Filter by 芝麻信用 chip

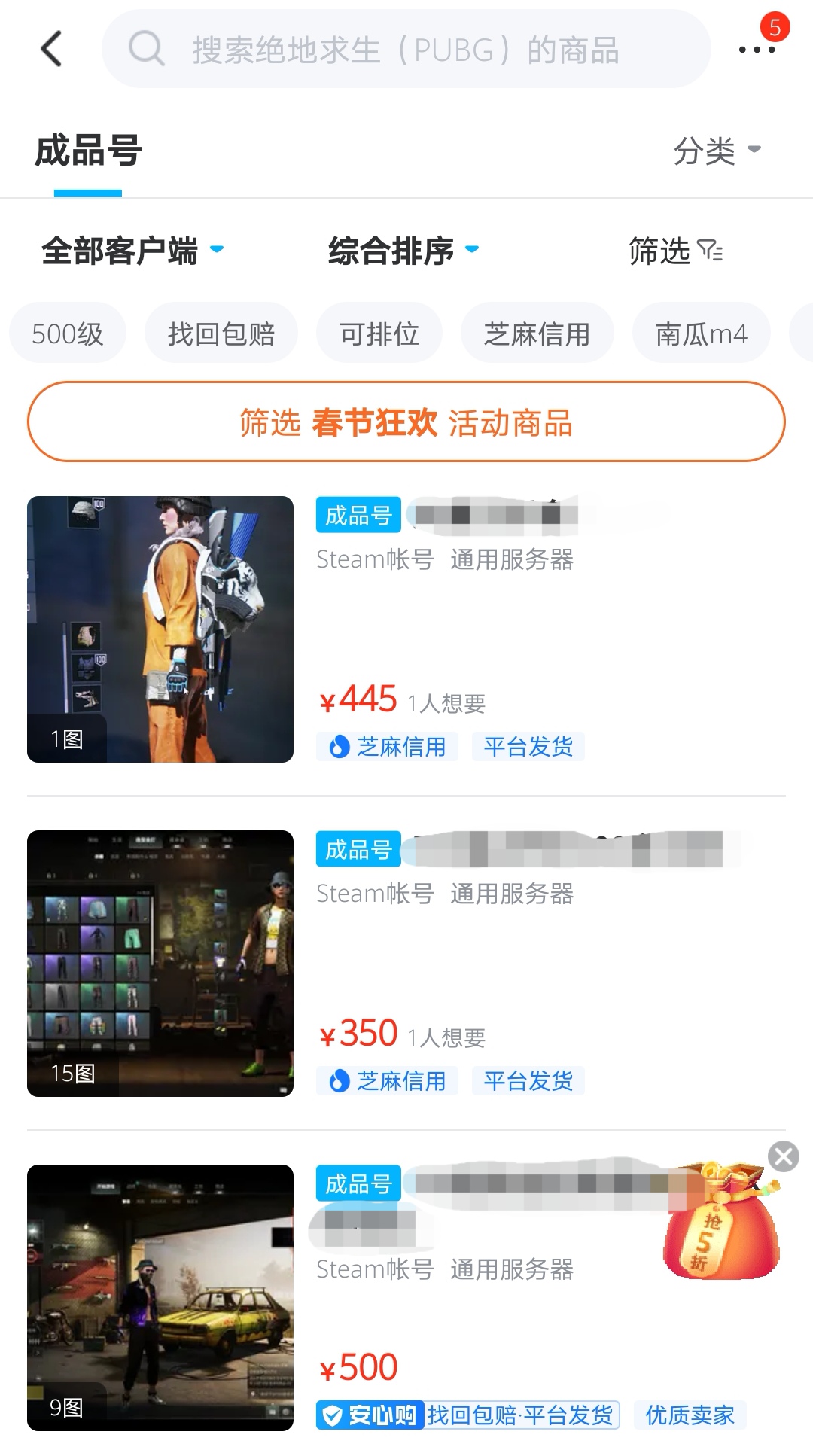point(537,334)
